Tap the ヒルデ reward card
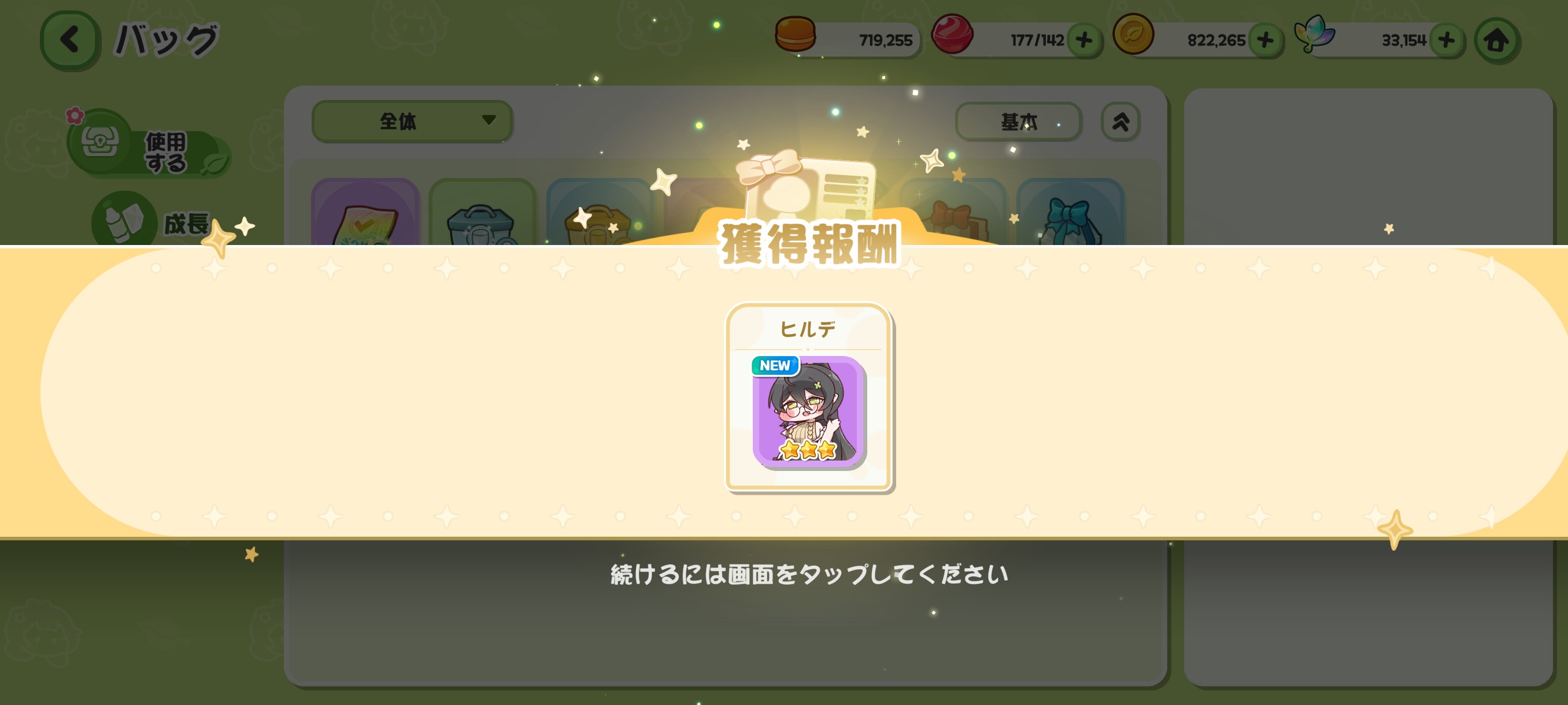The image size is (1568, 705). (808, 397)
